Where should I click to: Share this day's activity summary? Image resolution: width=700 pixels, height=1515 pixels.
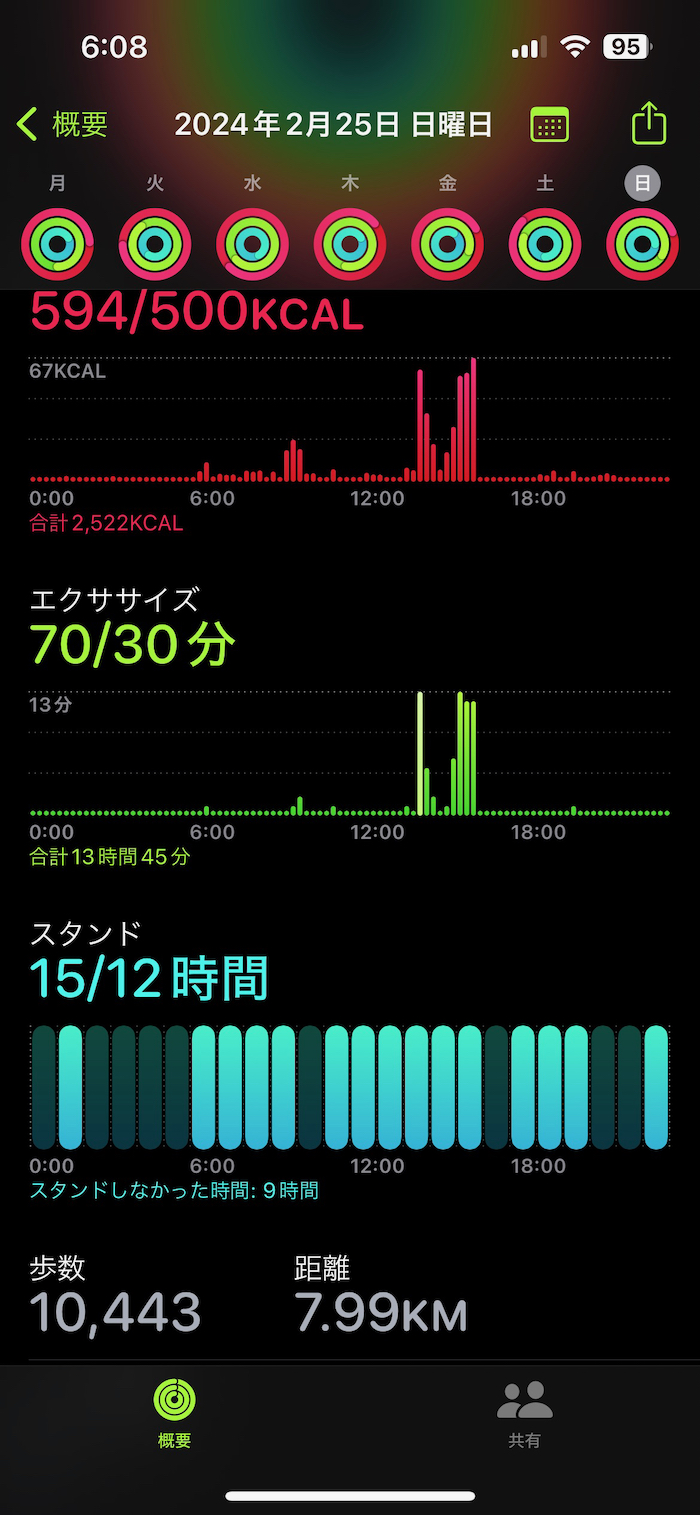coord(649,124)
